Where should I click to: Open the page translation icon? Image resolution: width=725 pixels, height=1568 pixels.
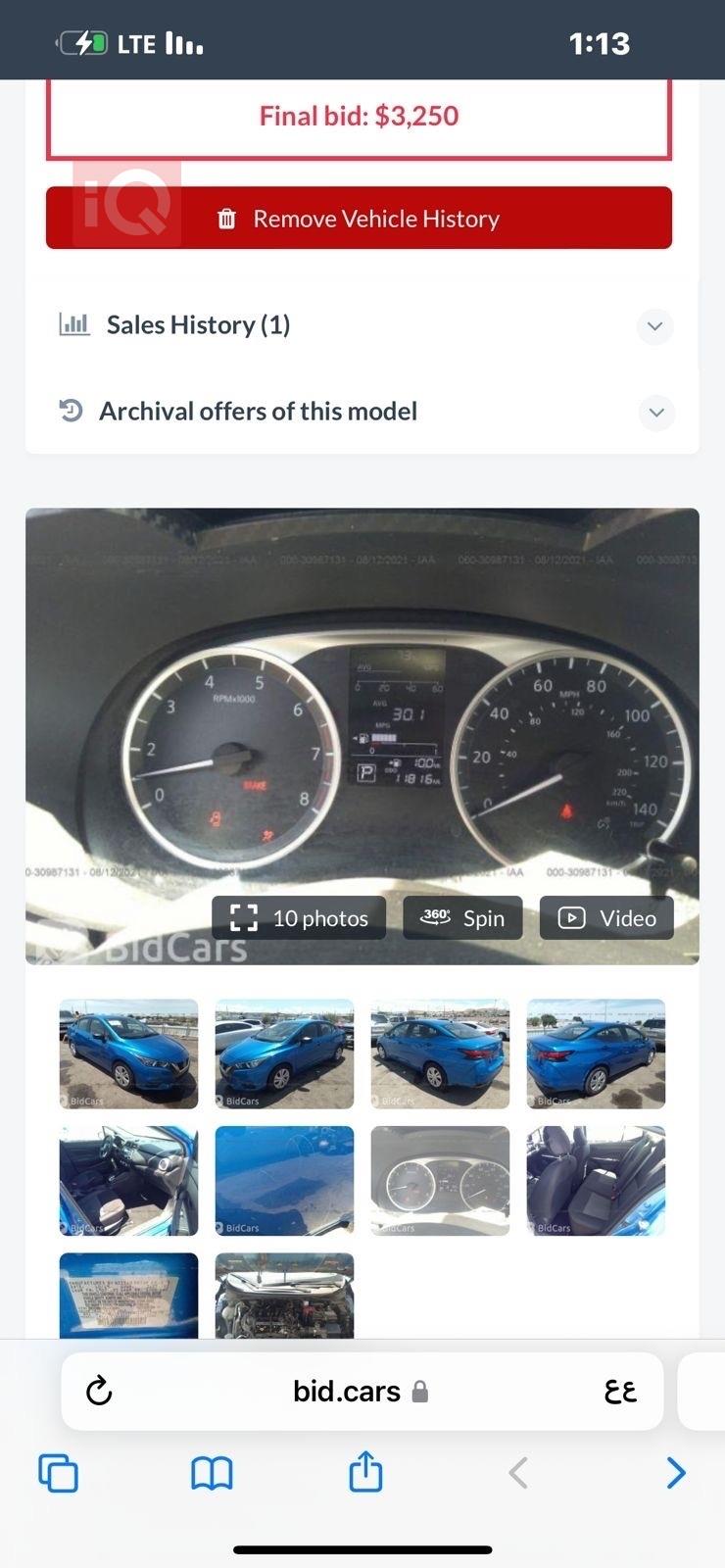621,1391
